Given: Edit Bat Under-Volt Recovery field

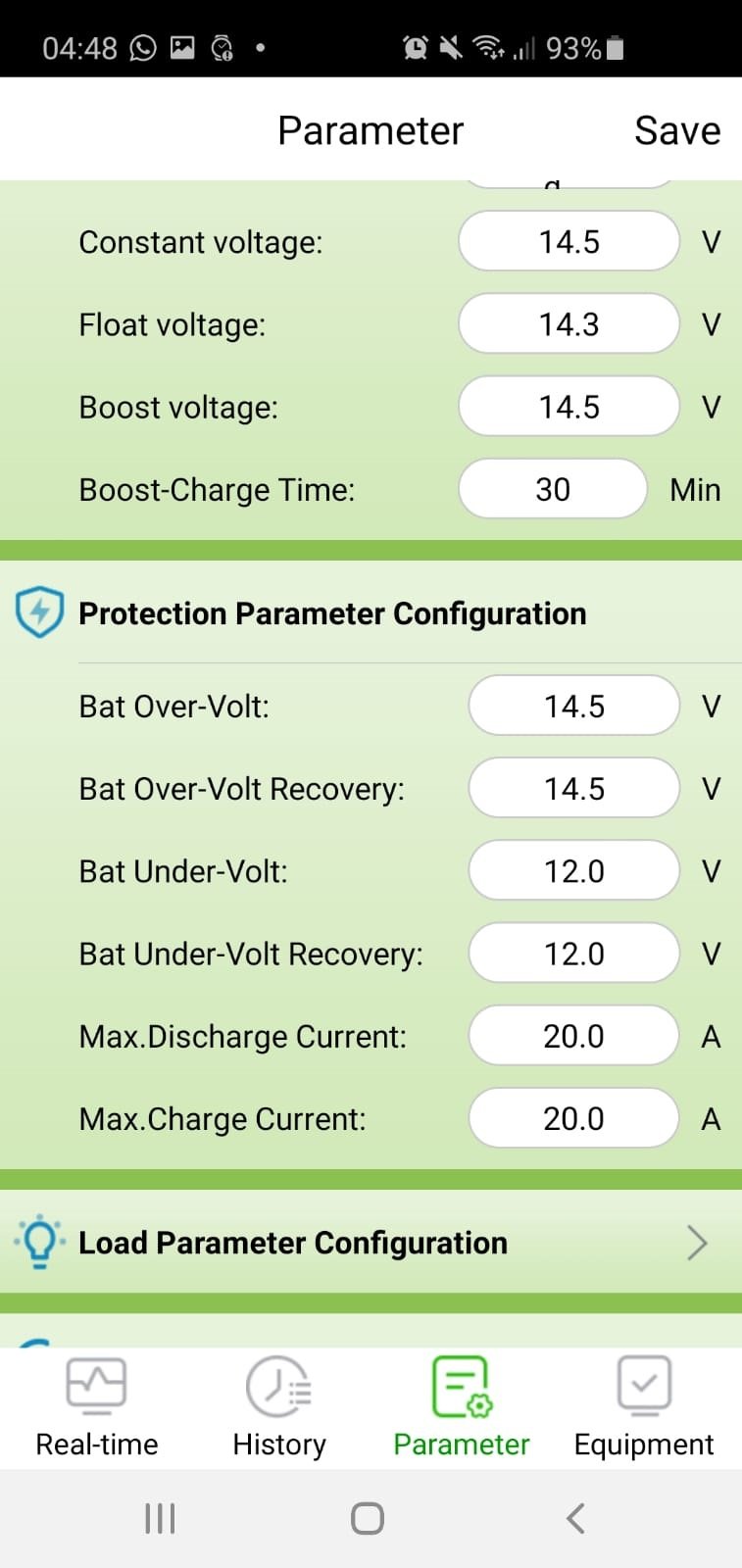Looking at the screenshot, I should click(x=573, y=954).
